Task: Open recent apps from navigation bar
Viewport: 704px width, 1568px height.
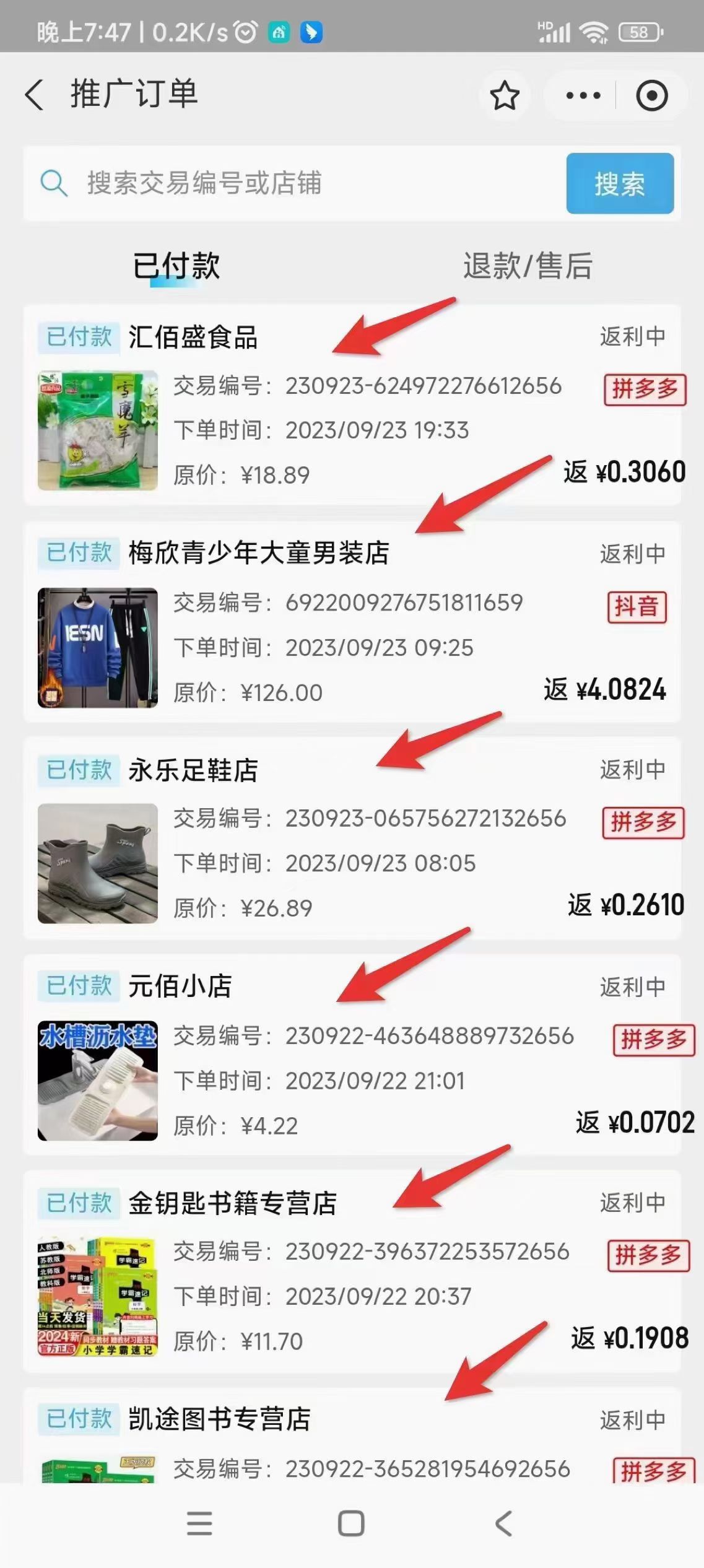Action: [x=199, y=1523]
